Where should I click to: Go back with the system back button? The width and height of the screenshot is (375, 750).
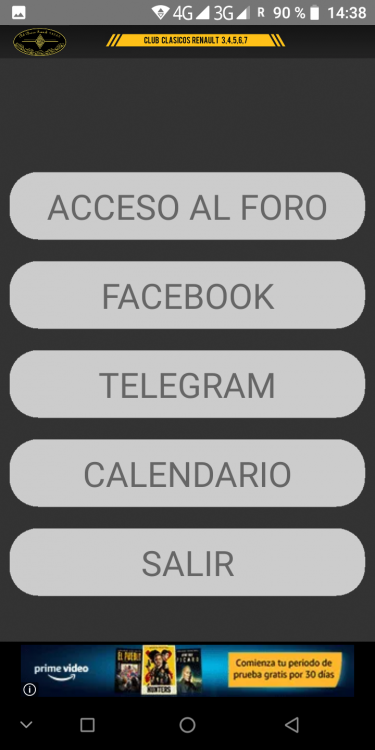click(291, 725)
